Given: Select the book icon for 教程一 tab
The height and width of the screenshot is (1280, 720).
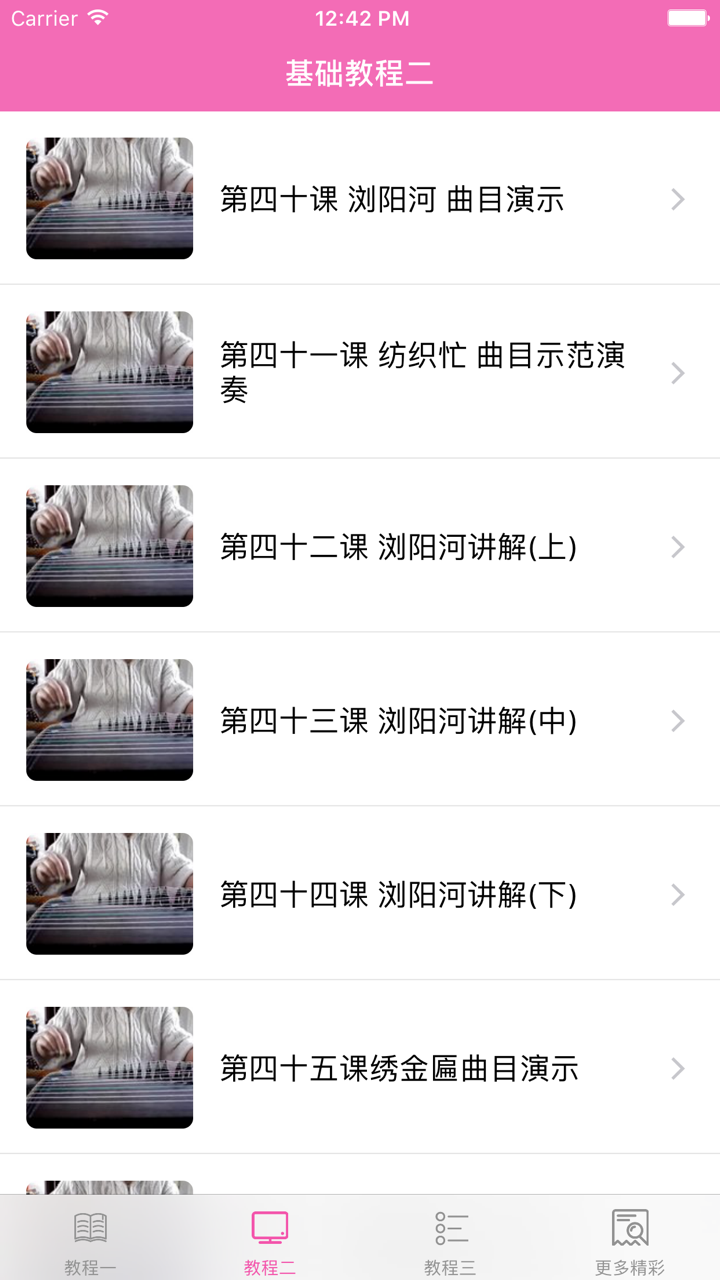Looking at the screenshot, I should (90, 1225).
